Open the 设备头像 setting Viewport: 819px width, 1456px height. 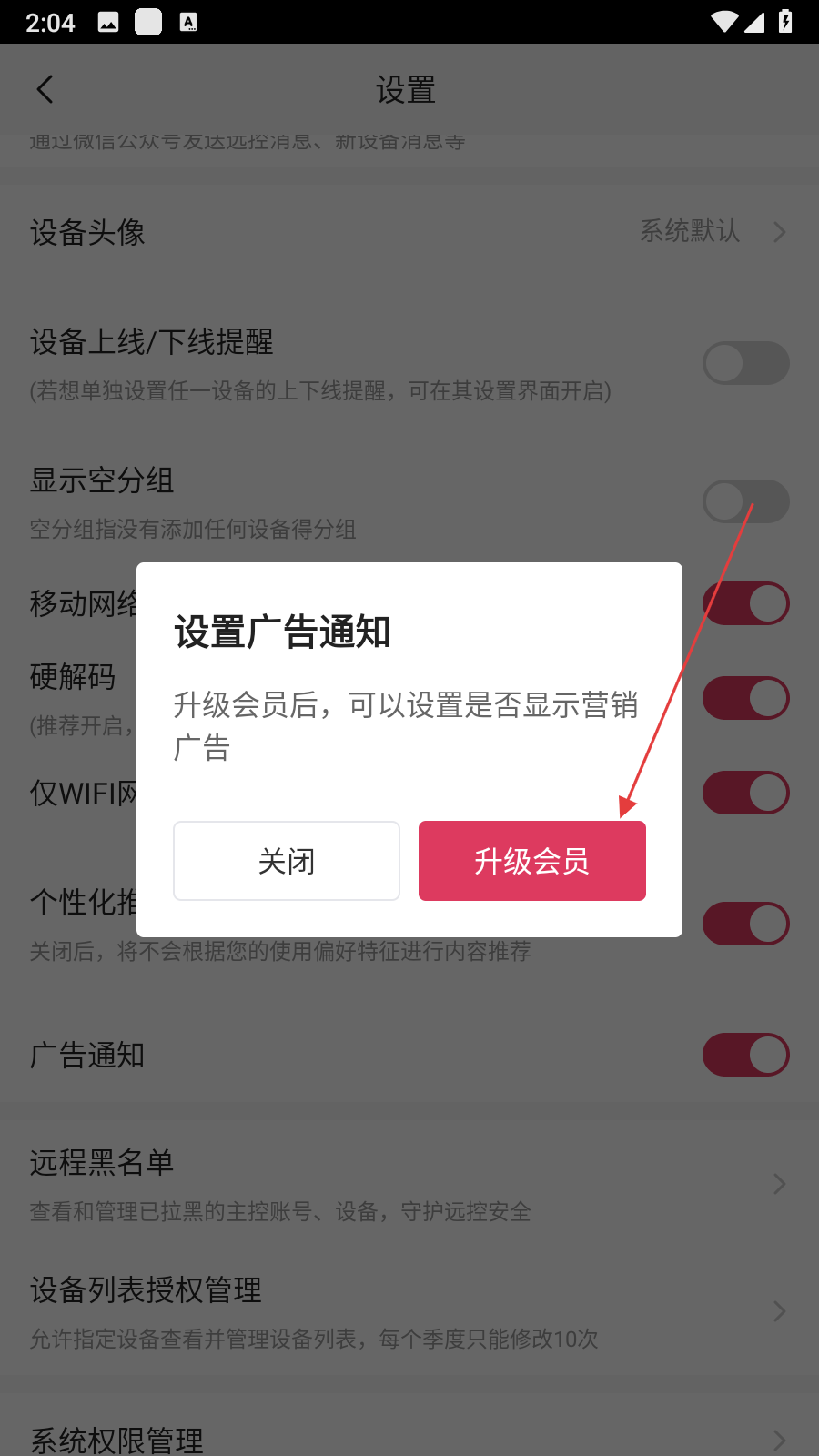409,232
